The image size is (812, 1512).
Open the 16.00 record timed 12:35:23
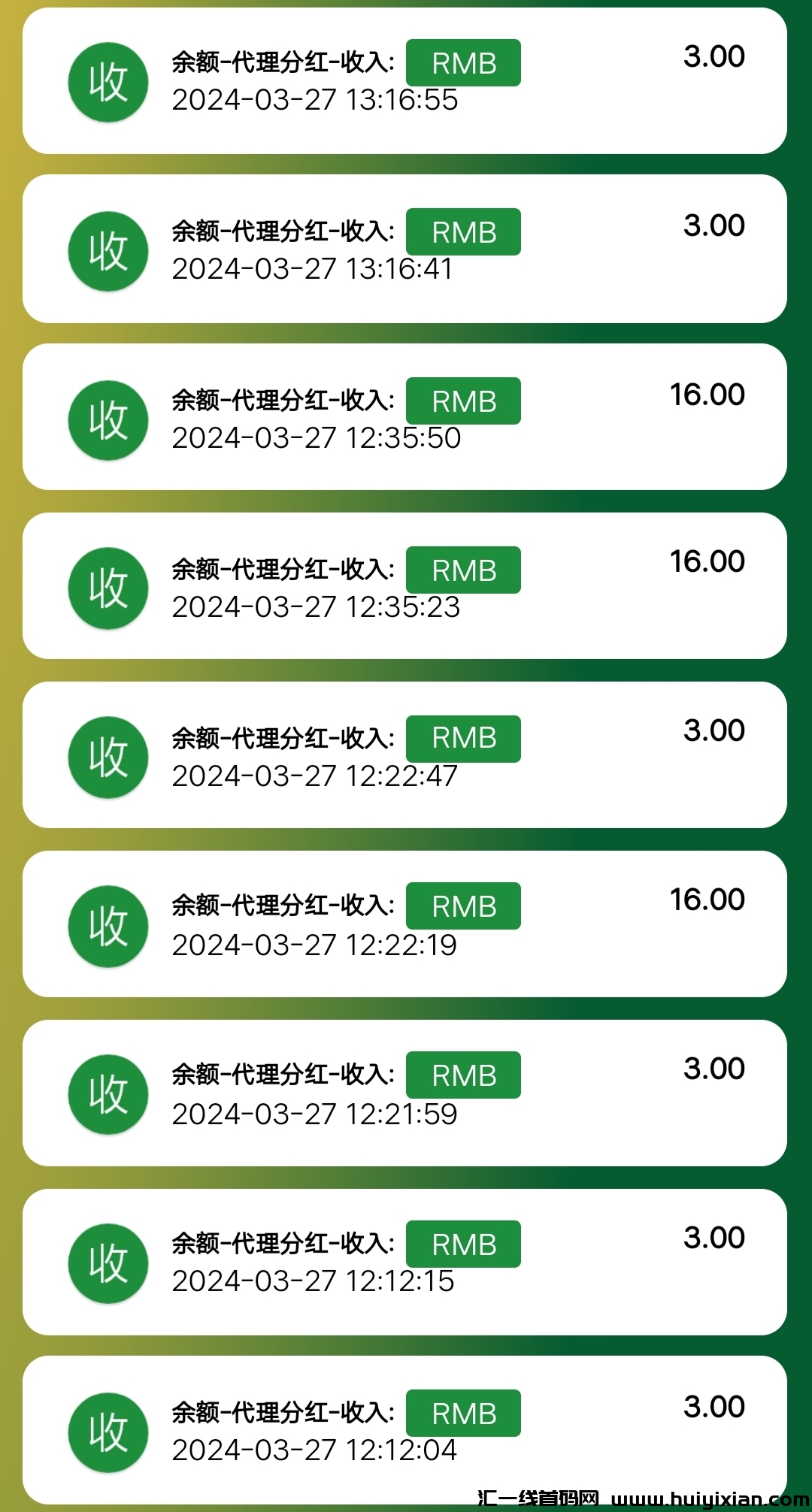404,586
